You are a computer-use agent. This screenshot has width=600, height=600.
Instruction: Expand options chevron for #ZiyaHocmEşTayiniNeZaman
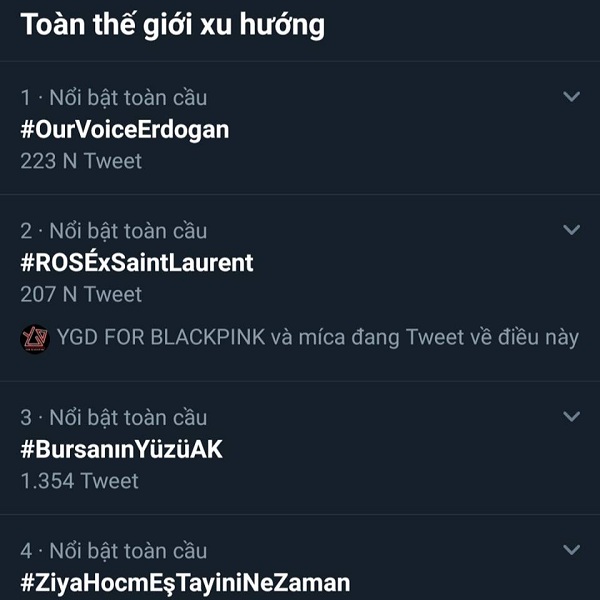point(572,549)
